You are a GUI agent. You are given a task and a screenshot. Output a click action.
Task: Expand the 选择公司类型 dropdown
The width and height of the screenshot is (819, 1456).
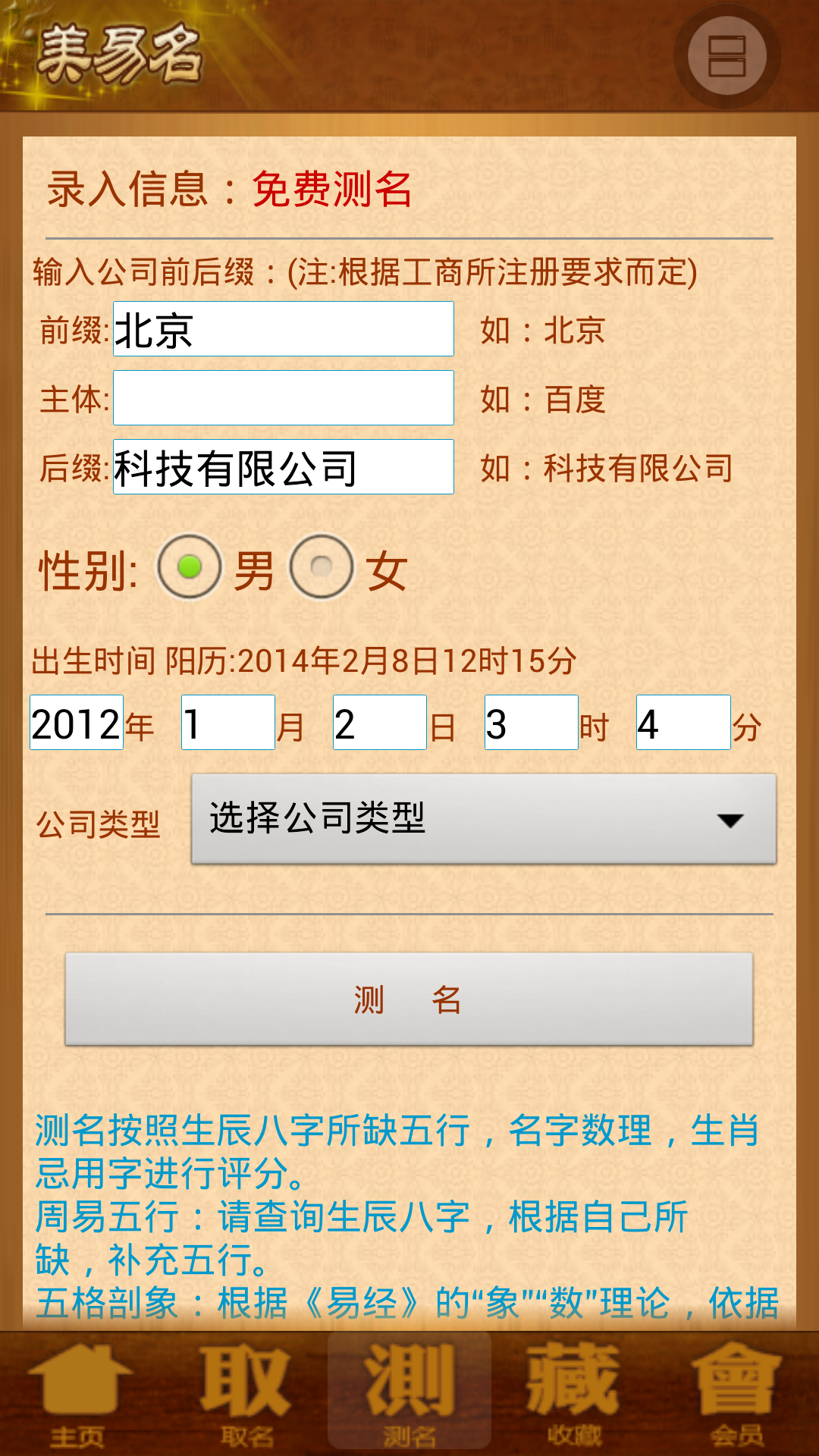[484, 819]
